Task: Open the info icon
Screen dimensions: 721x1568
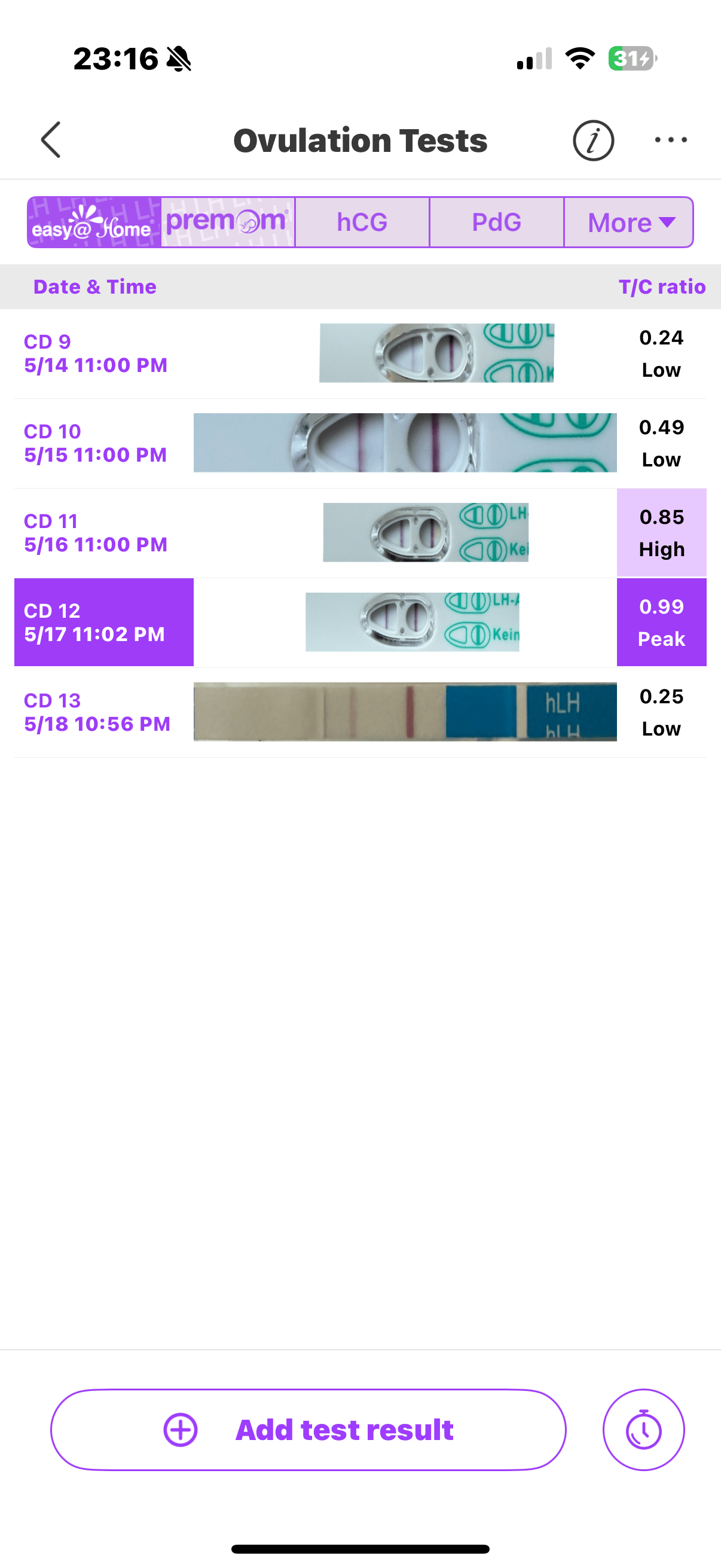Action: pyautogui.click(x=592, y=141)
